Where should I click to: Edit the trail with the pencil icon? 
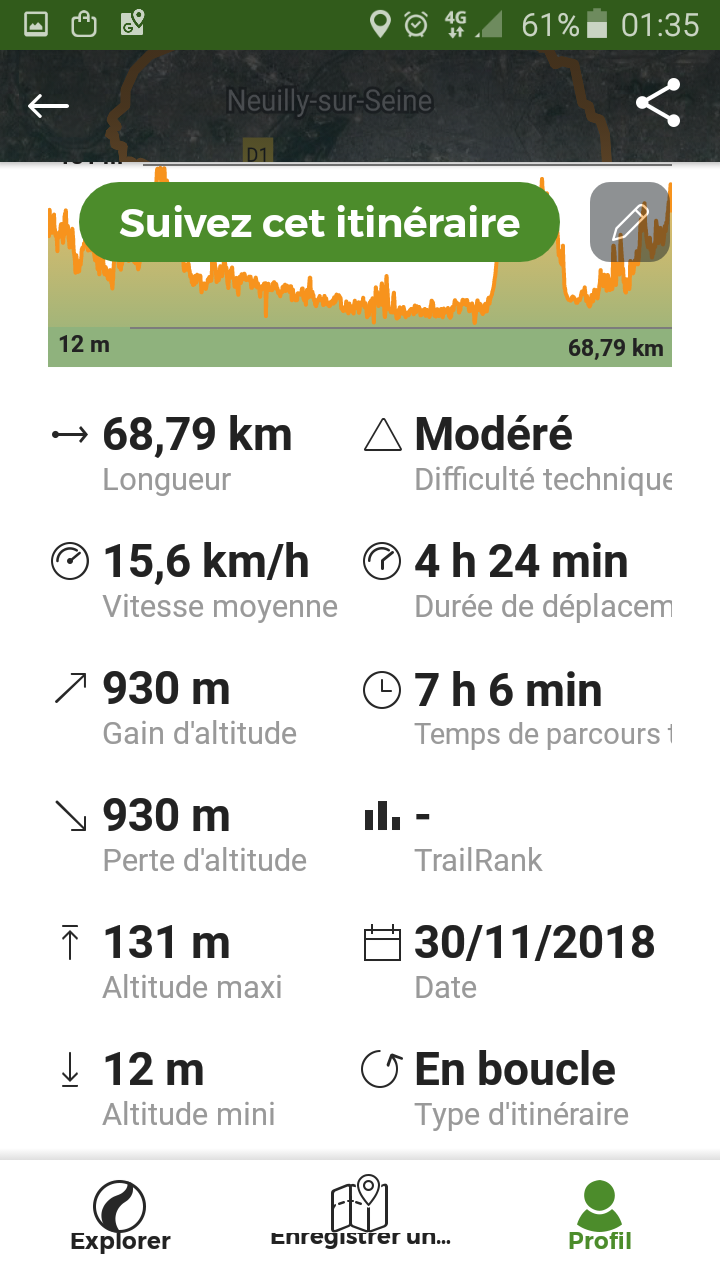pos(631,222)
